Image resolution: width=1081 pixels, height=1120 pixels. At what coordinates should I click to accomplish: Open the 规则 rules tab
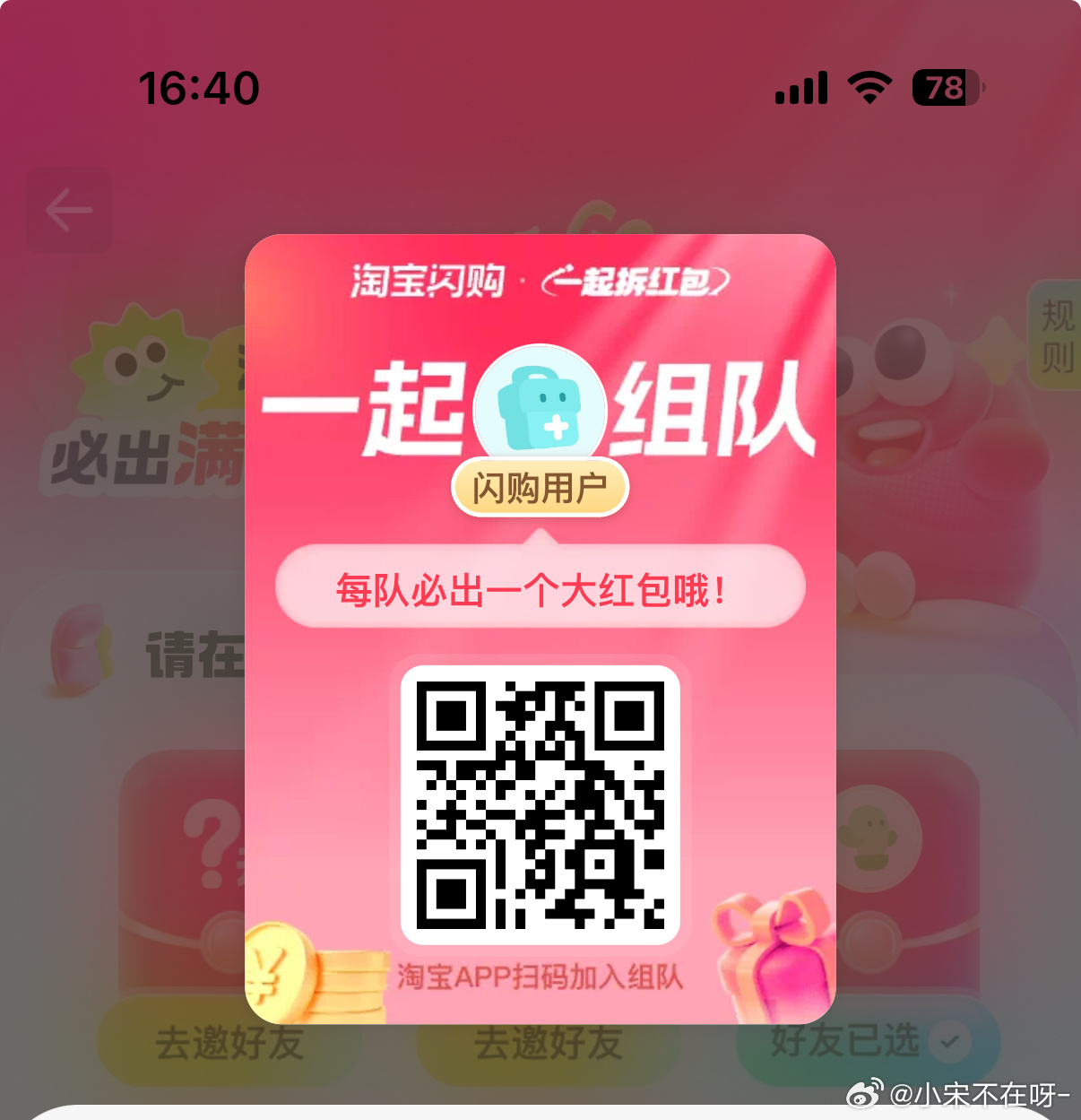click(x=1057, y=336)
